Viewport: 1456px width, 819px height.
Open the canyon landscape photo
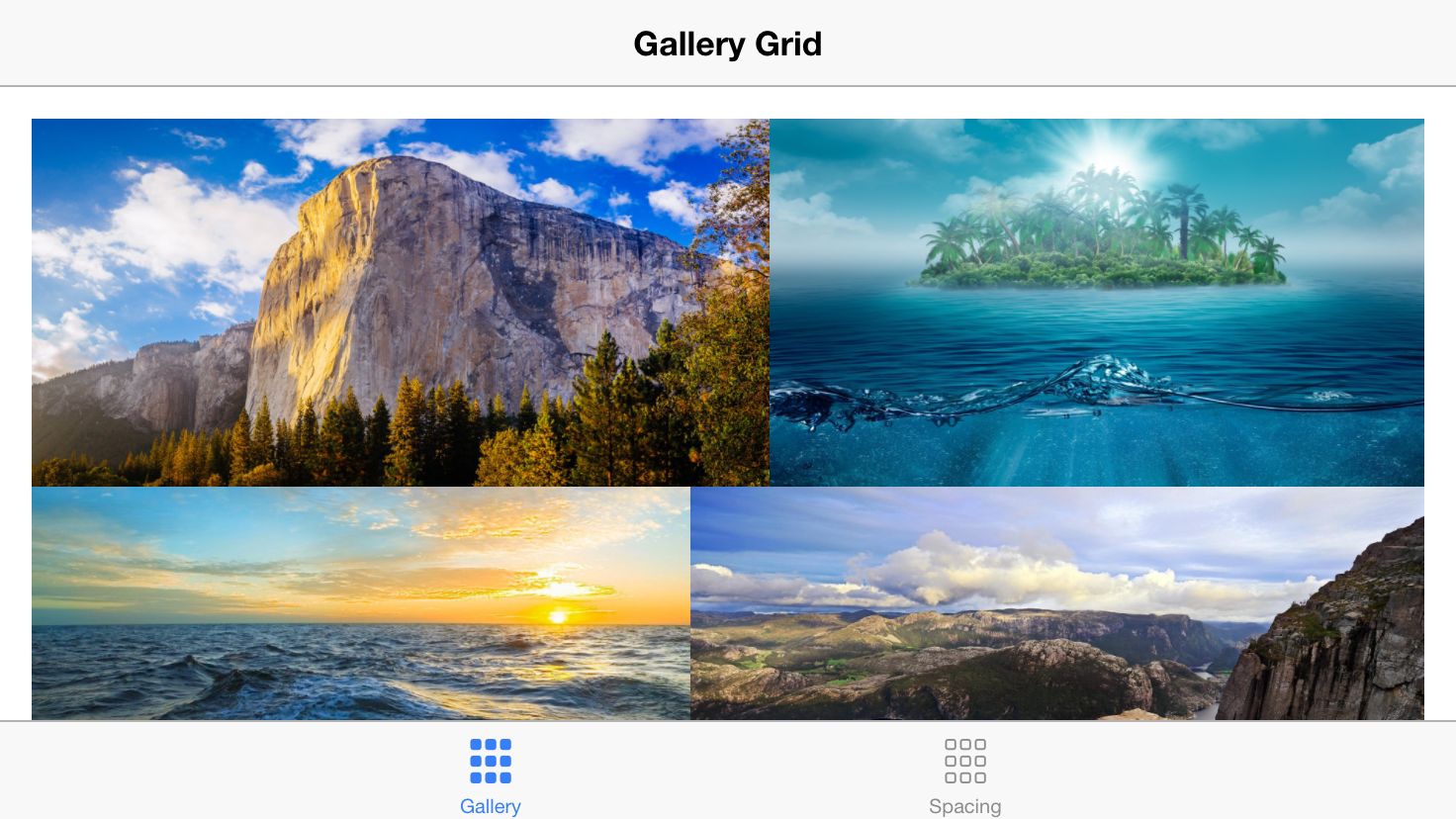pos(1056,602)
